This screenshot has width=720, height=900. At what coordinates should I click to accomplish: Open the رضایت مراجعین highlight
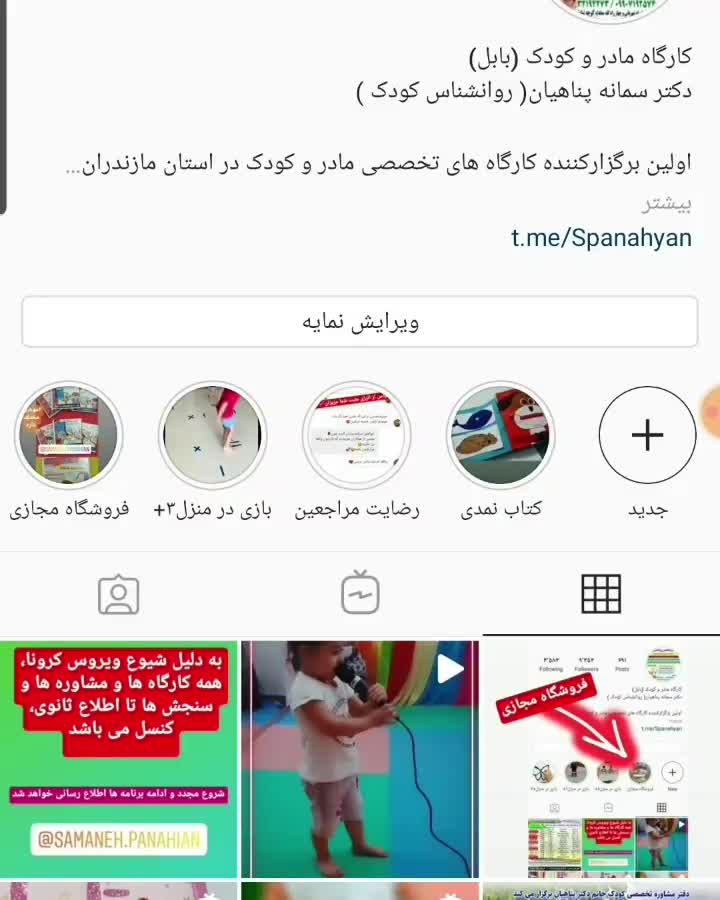click(356, 435)
